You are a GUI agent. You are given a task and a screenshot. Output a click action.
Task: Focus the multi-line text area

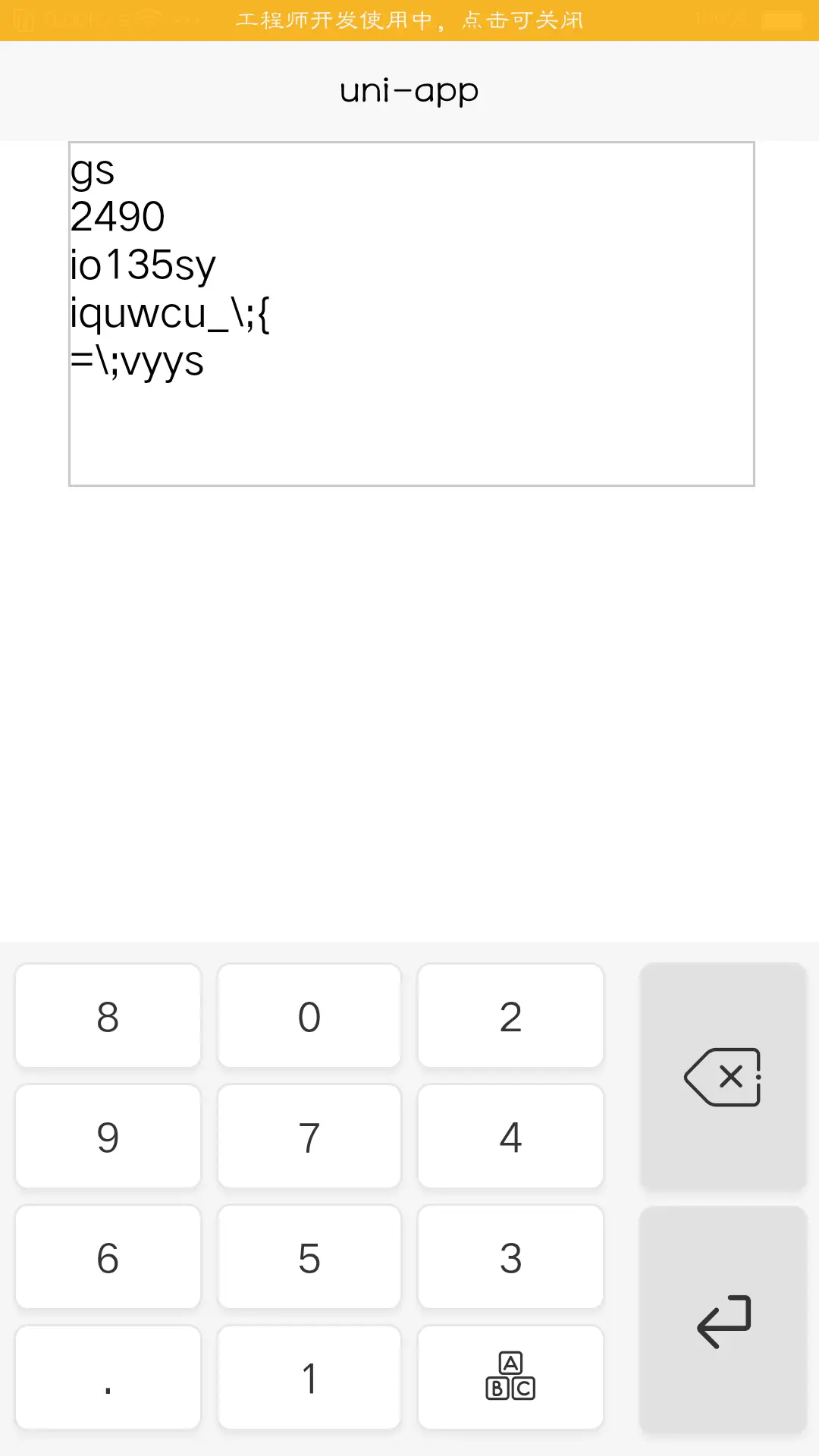pyautogui.click(x=411, y=314)
